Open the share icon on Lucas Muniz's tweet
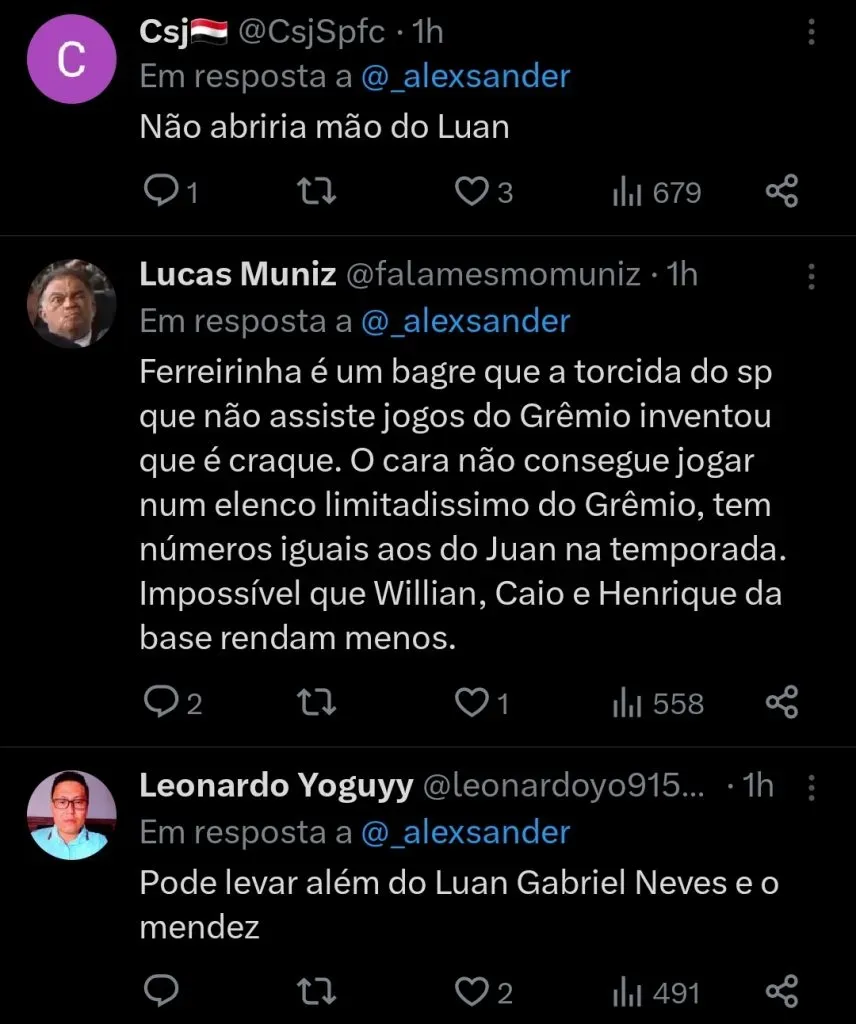 pos(783,703)
